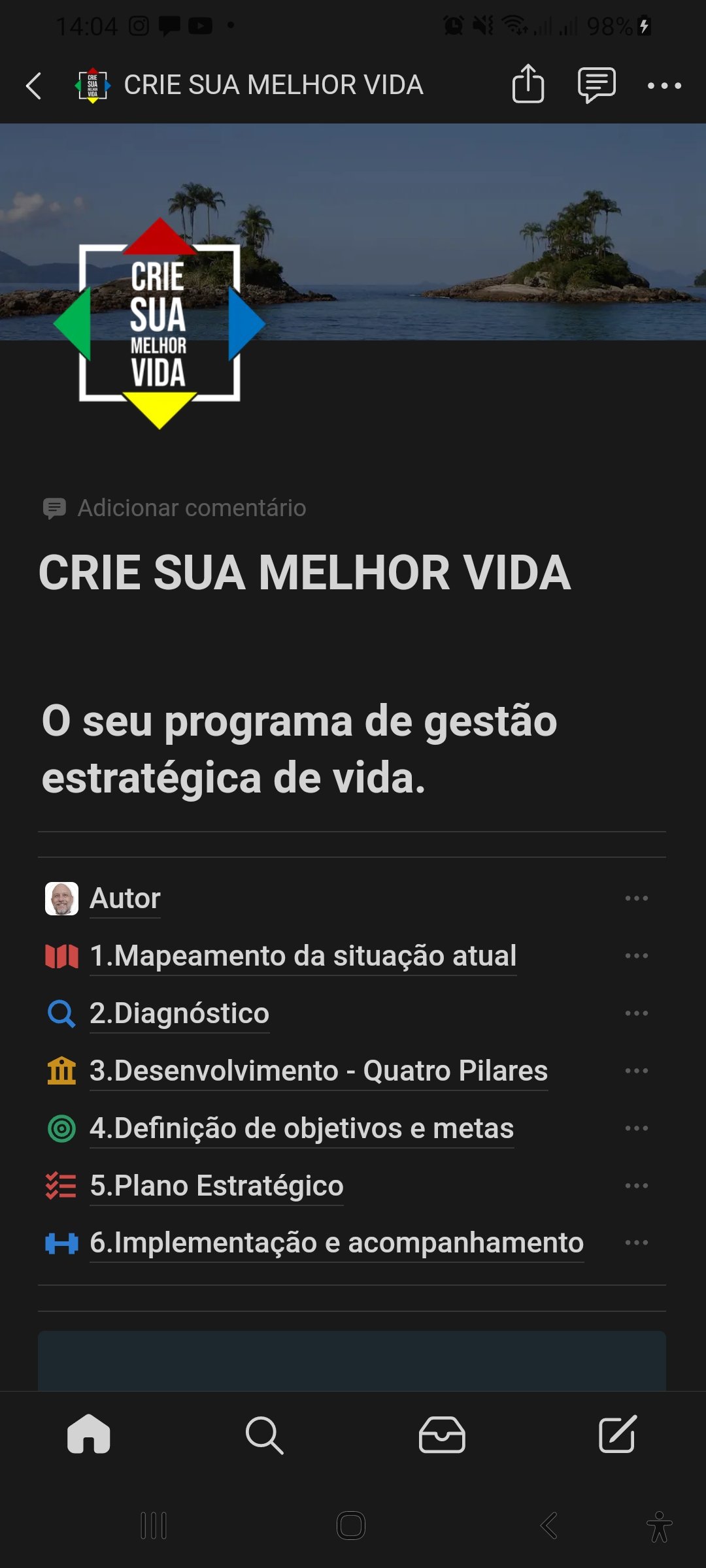Open the top-right overflow menu

[664, 86]
